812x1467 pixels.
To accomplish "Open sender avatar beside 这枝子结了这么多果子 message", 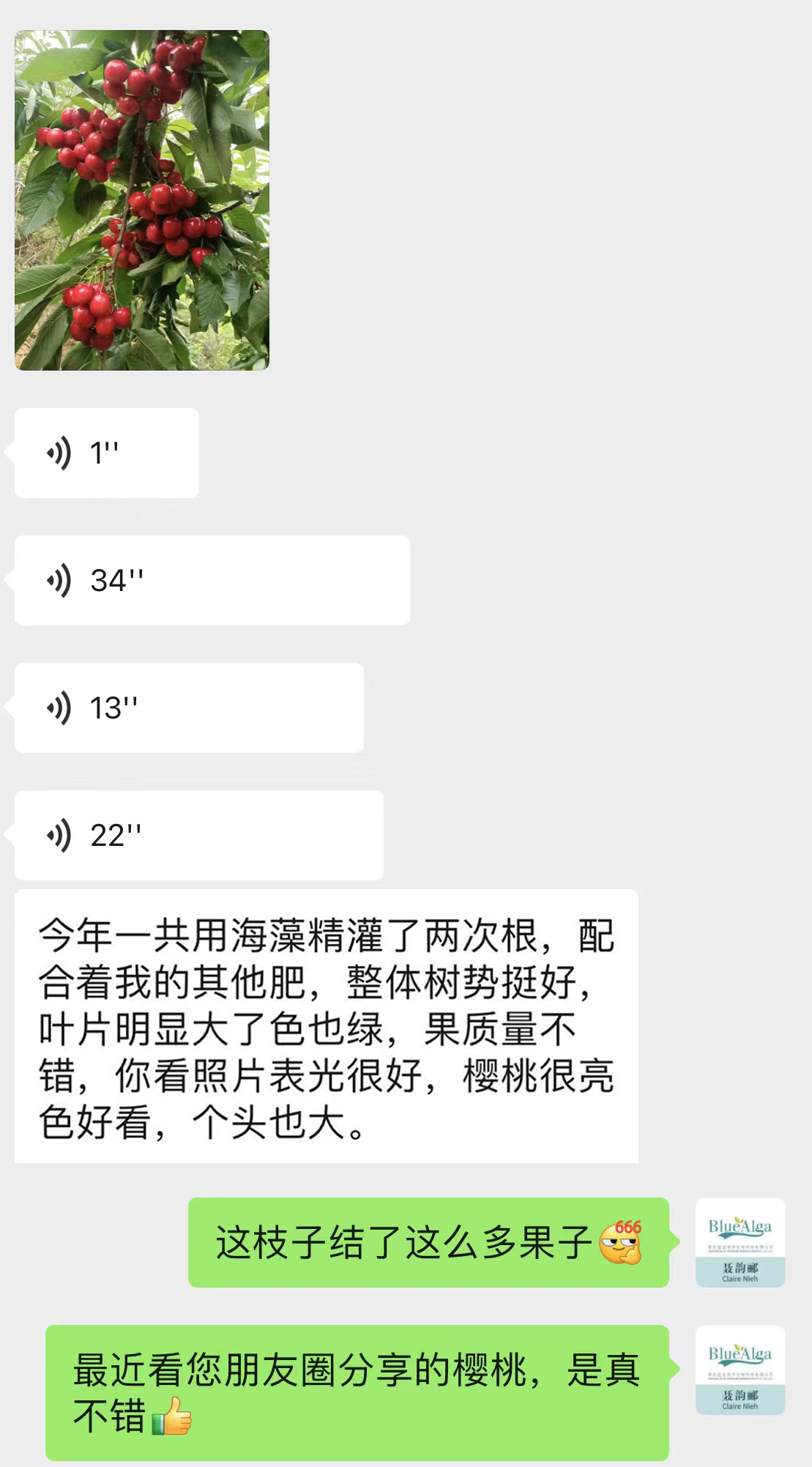I will click(x=740, y=1243).
